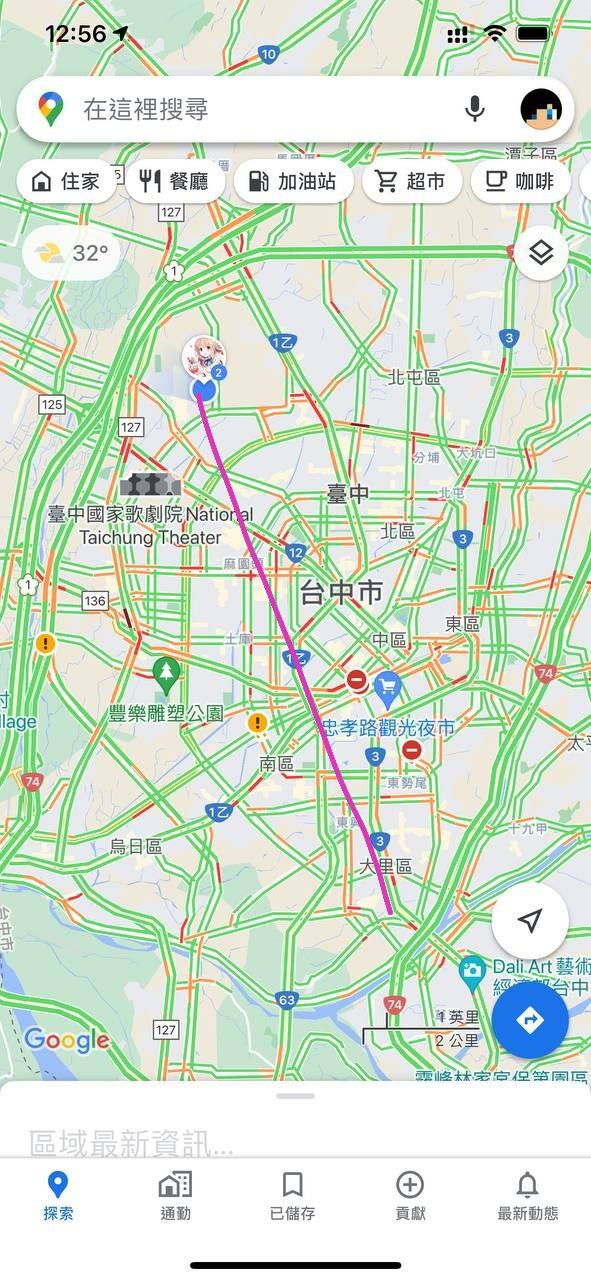This screenshot has width=591, height=1280.
Task: Switch to the 貢獻 tab
Action: coord(410,1197)
